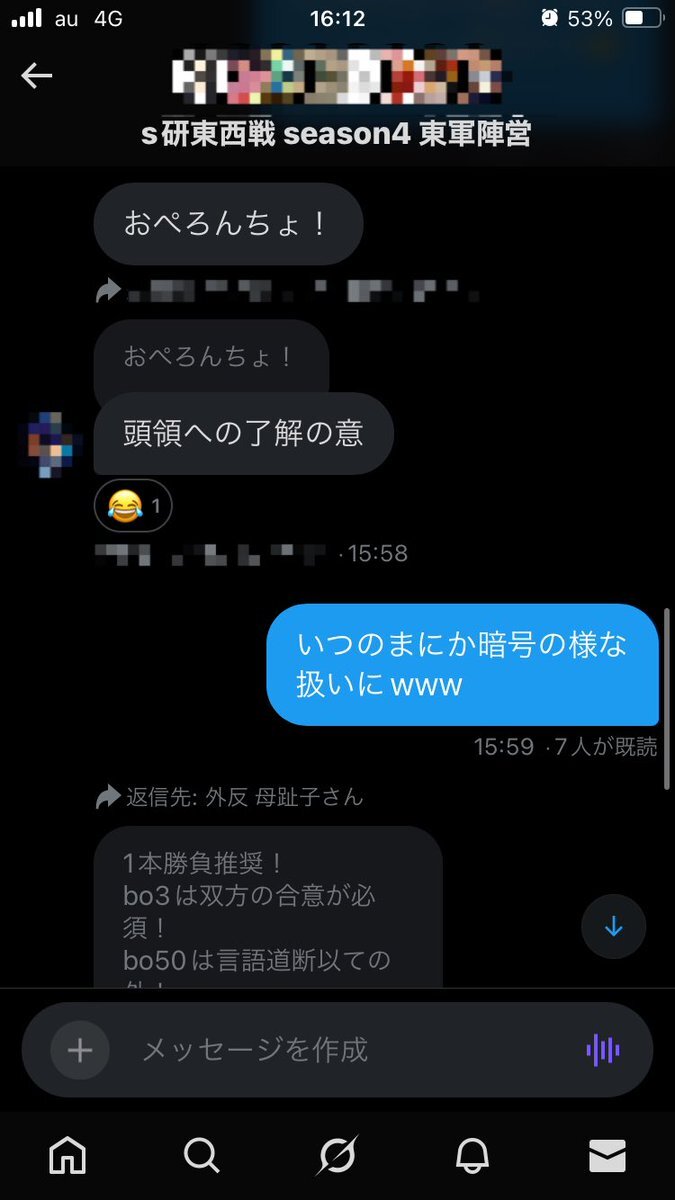Focus the メッセージを作成 input field
The width and height of the screenshot is (675, 1200).
(x=340, y=1050)
